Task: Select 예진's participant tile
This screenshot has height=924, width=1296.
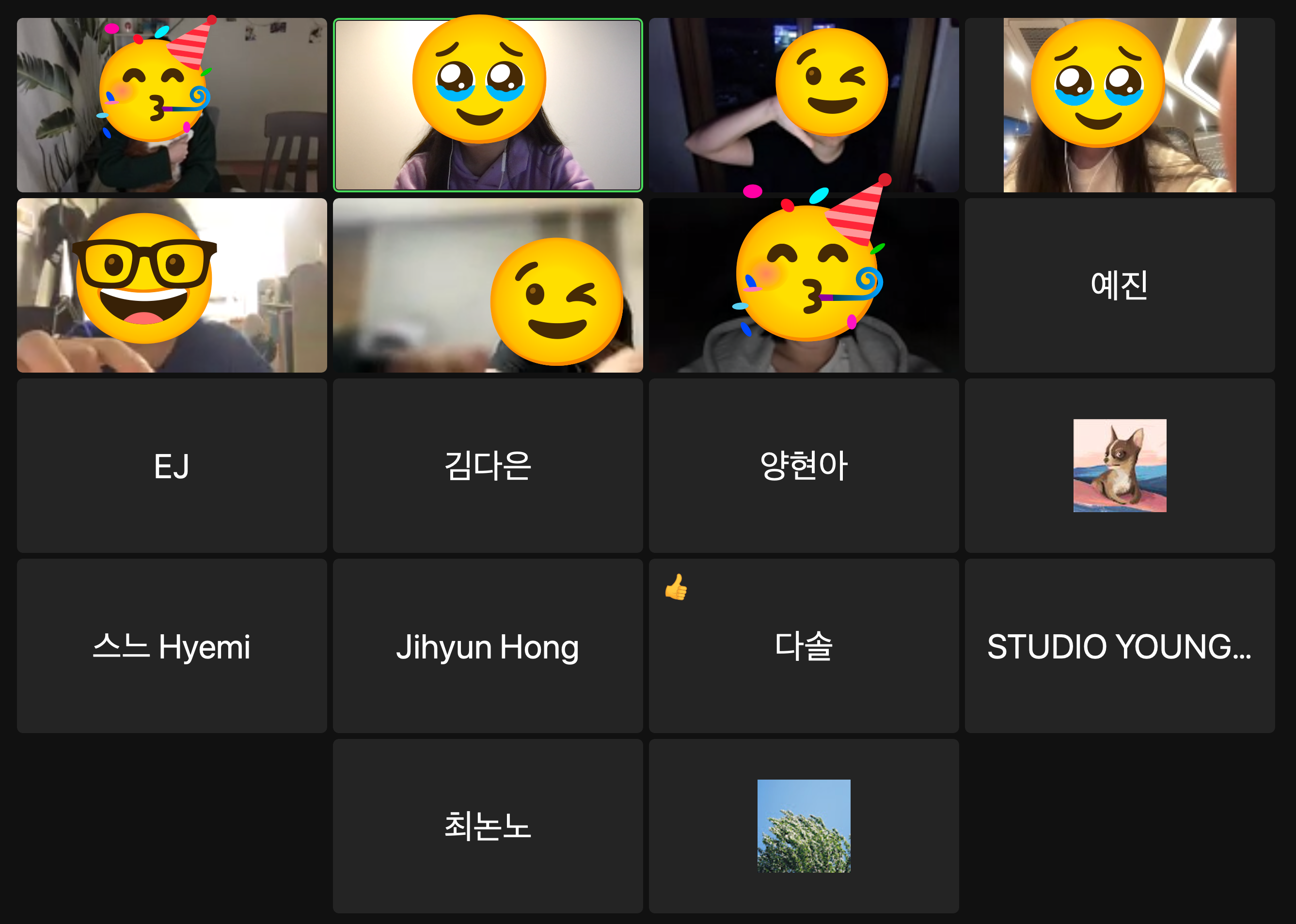Action: 1119,285
